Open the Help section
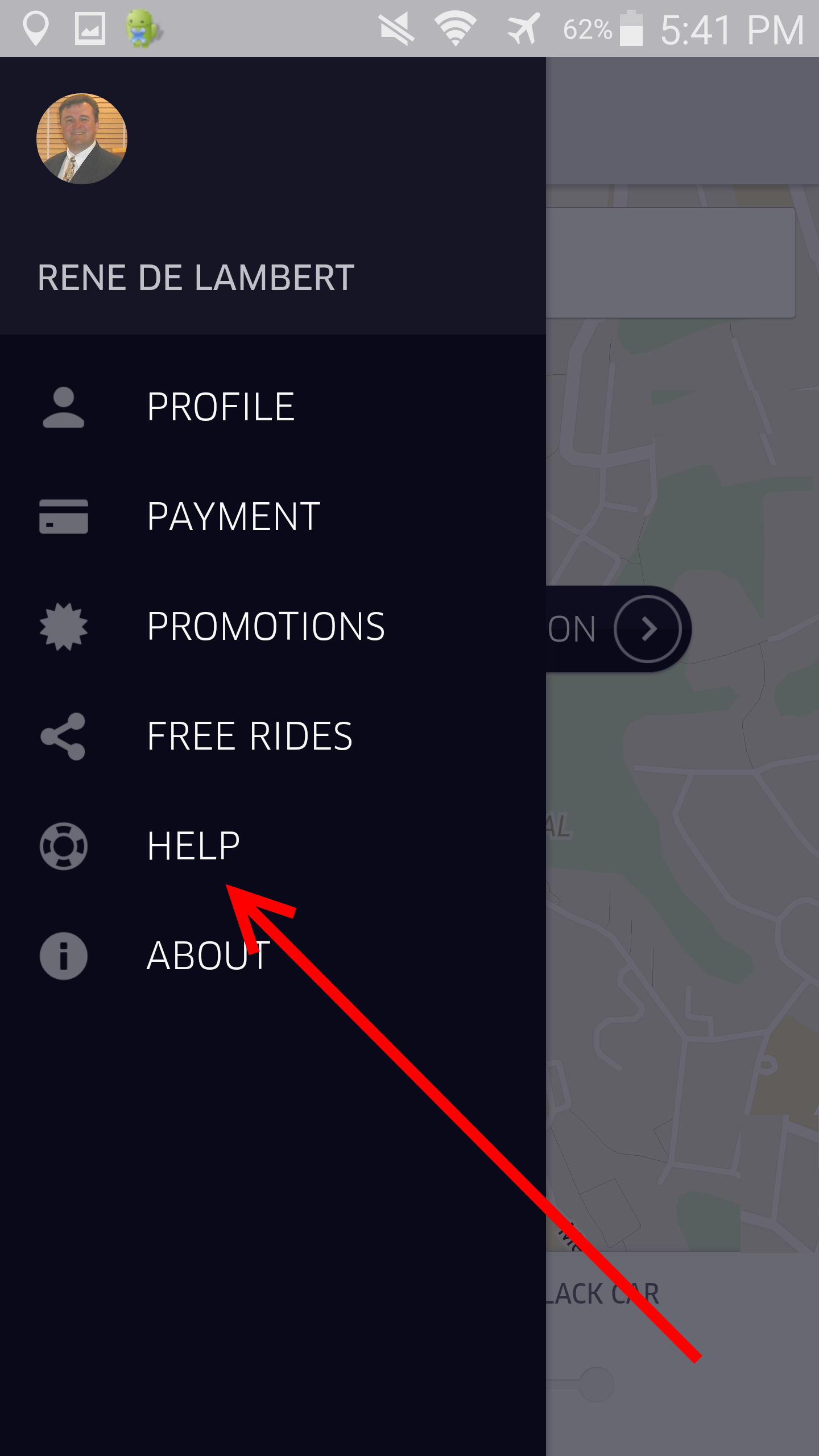Viewport: 819px width, 1456px height. pos(273,846)
